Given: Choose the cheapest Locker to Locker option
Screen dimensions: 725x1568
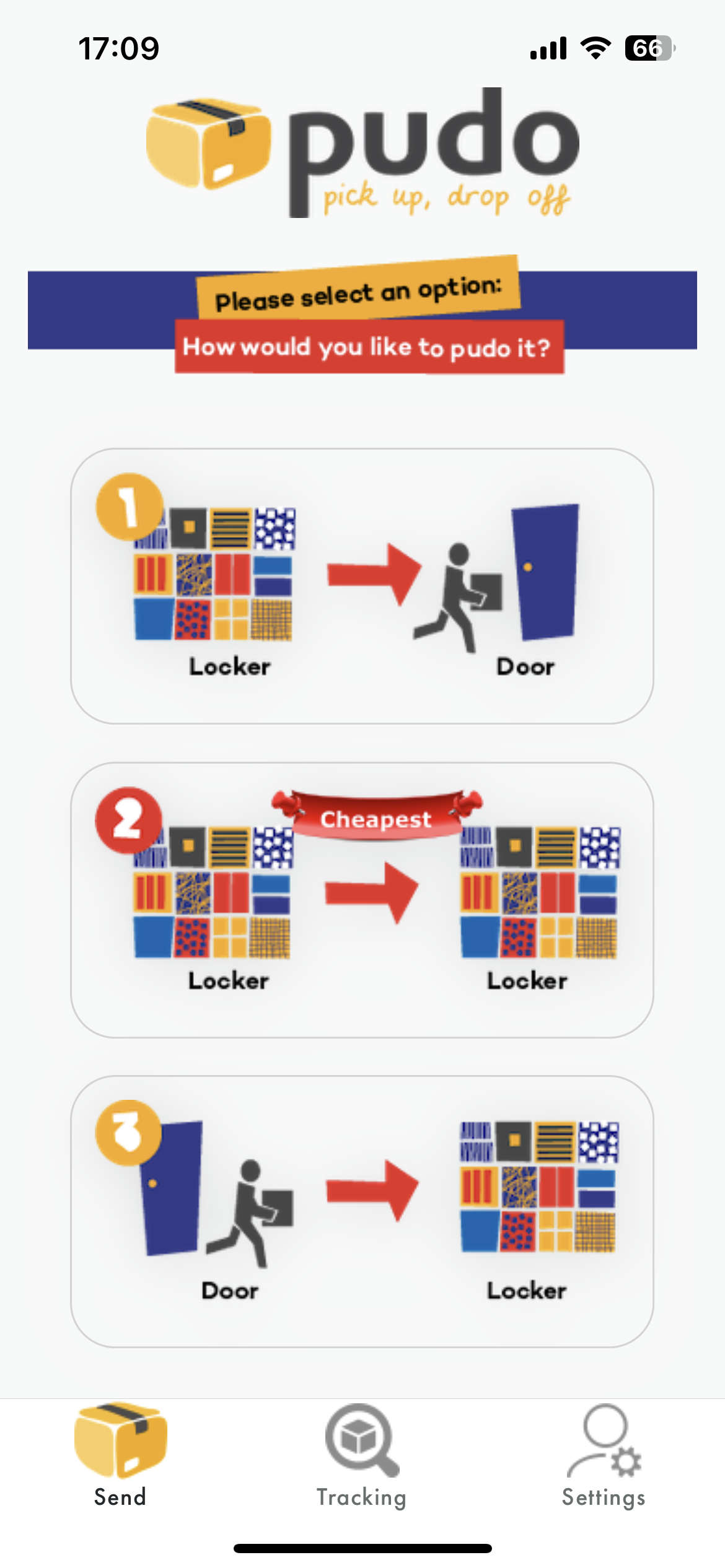Looking at the screenshot, I should click(362, 899).
